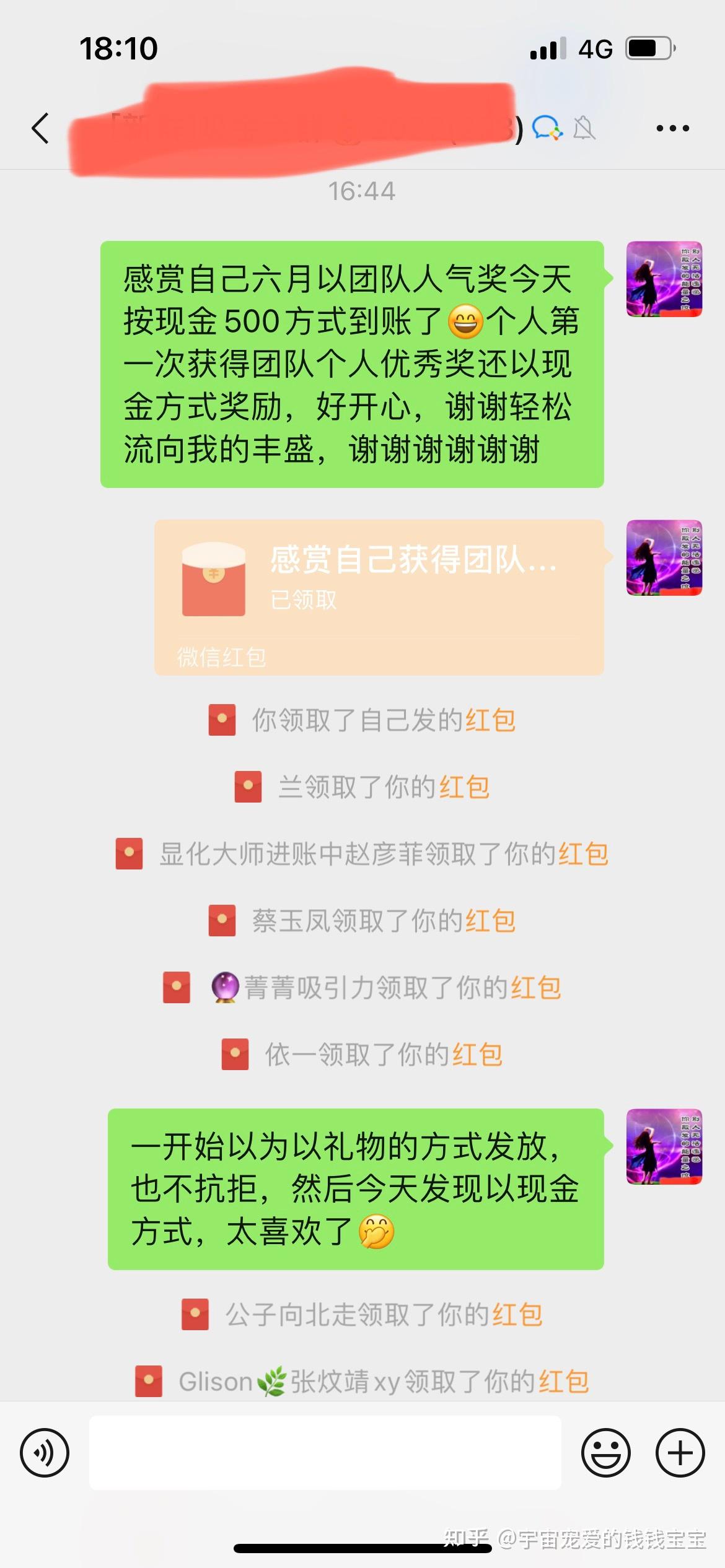Open sender avatar beside the 感赏自己六月 message
Image resolution: width=725 pixels, height=1568 pixels.
[x=664, y=279]
